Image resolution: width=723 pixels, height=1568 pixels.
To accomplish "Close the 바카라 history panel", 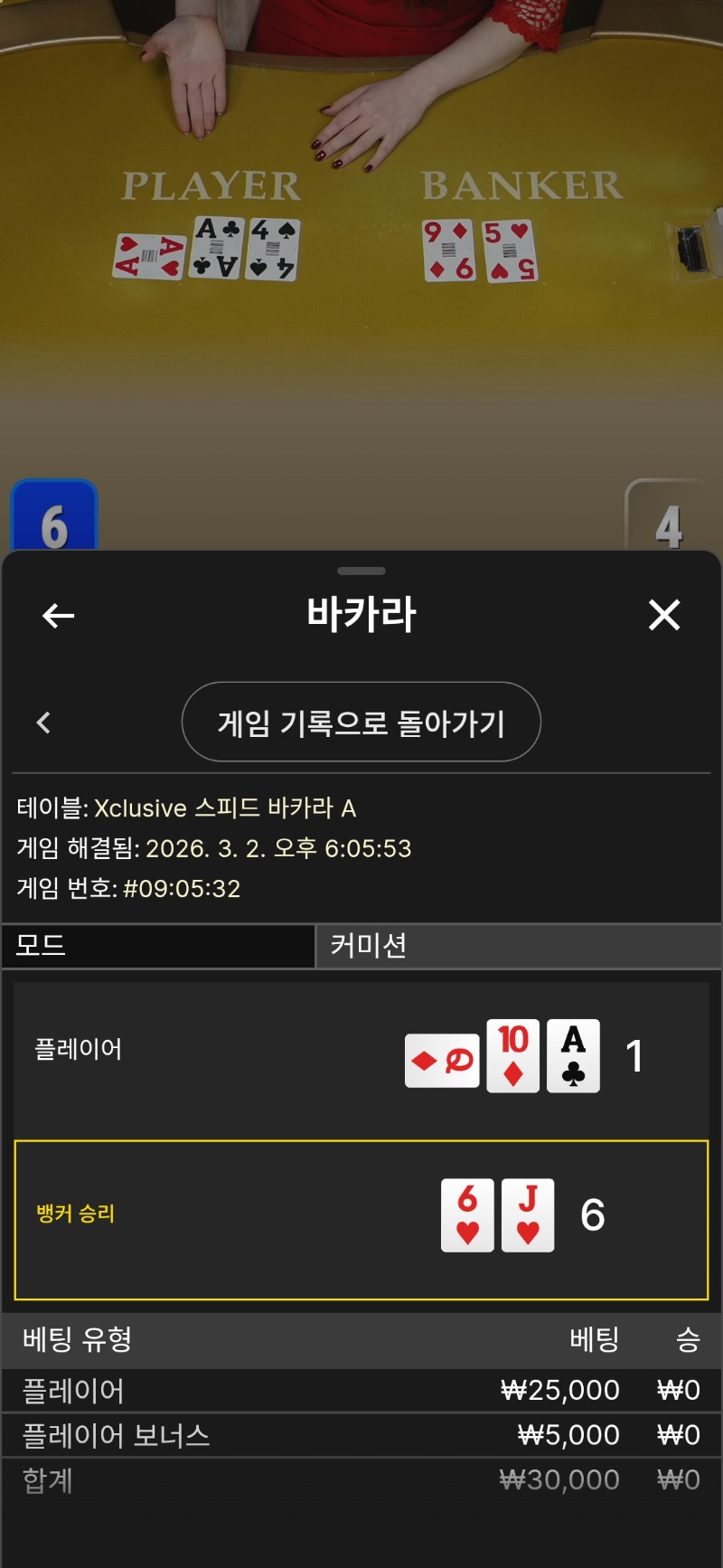I will click(x=664, y=616).
